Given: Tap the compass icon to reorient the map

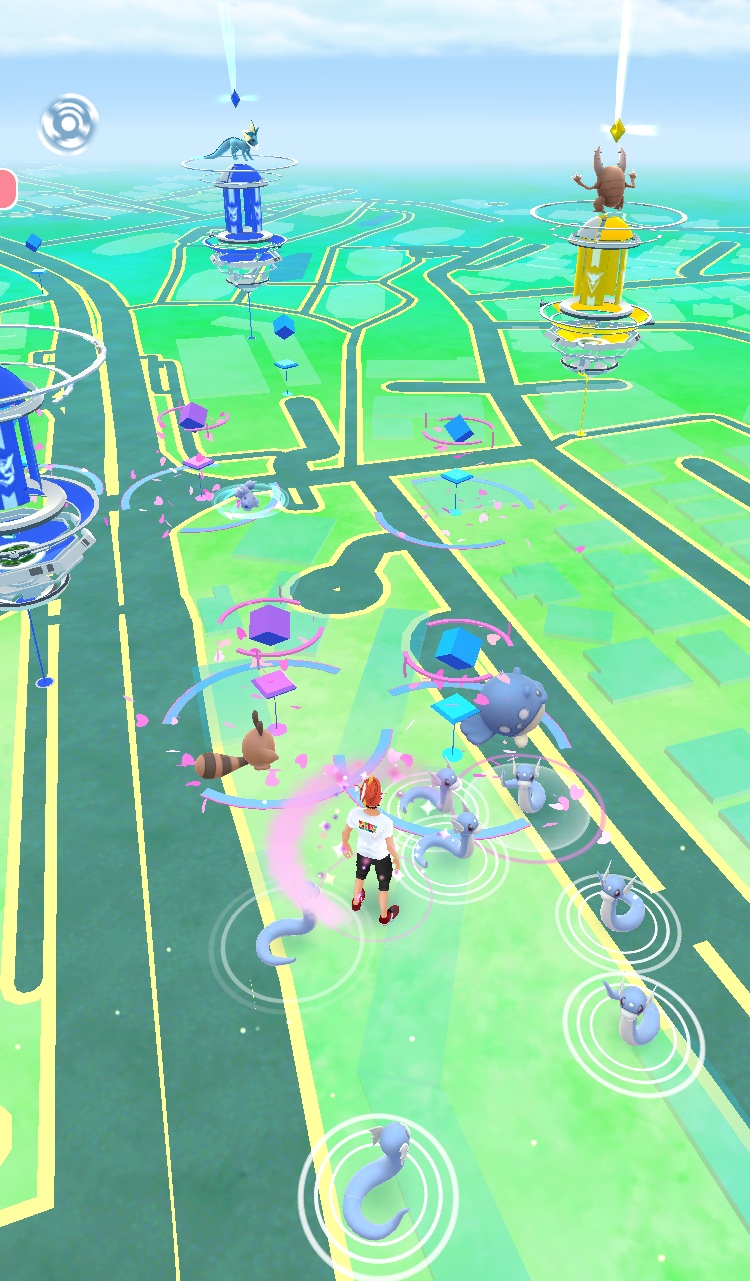Looking at the screenshot, I should coord(68,124).
